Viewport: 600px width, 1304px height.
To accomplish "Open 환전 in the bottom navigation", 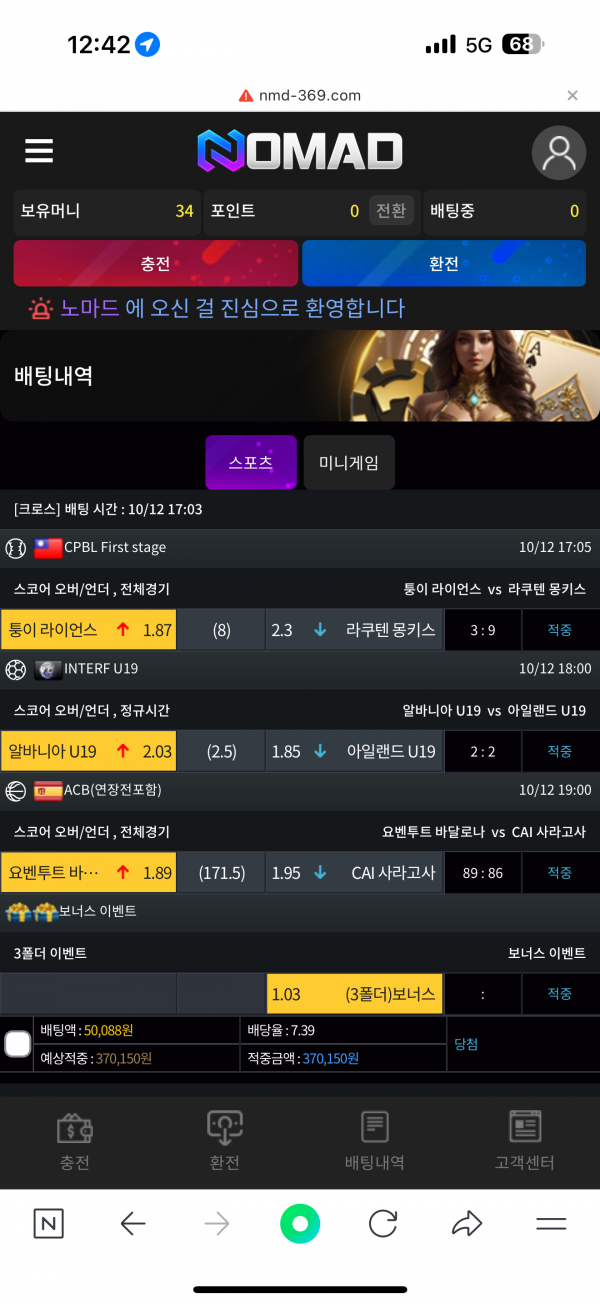I will (225, 1141).
